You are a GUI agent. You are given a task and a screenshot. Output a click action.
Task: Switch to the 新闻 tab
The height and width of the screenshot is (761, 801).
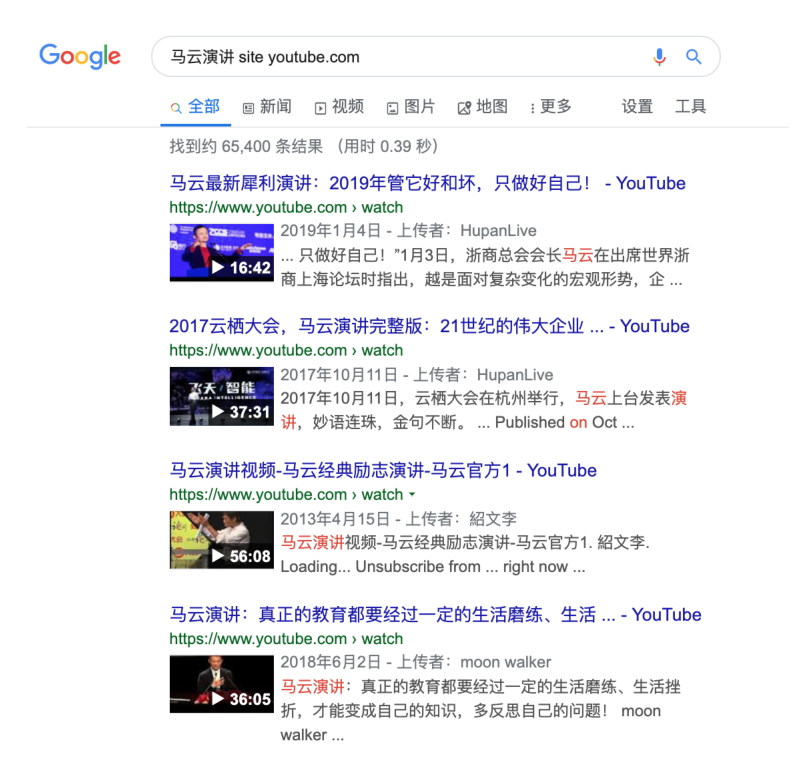[x=267, y=107]
